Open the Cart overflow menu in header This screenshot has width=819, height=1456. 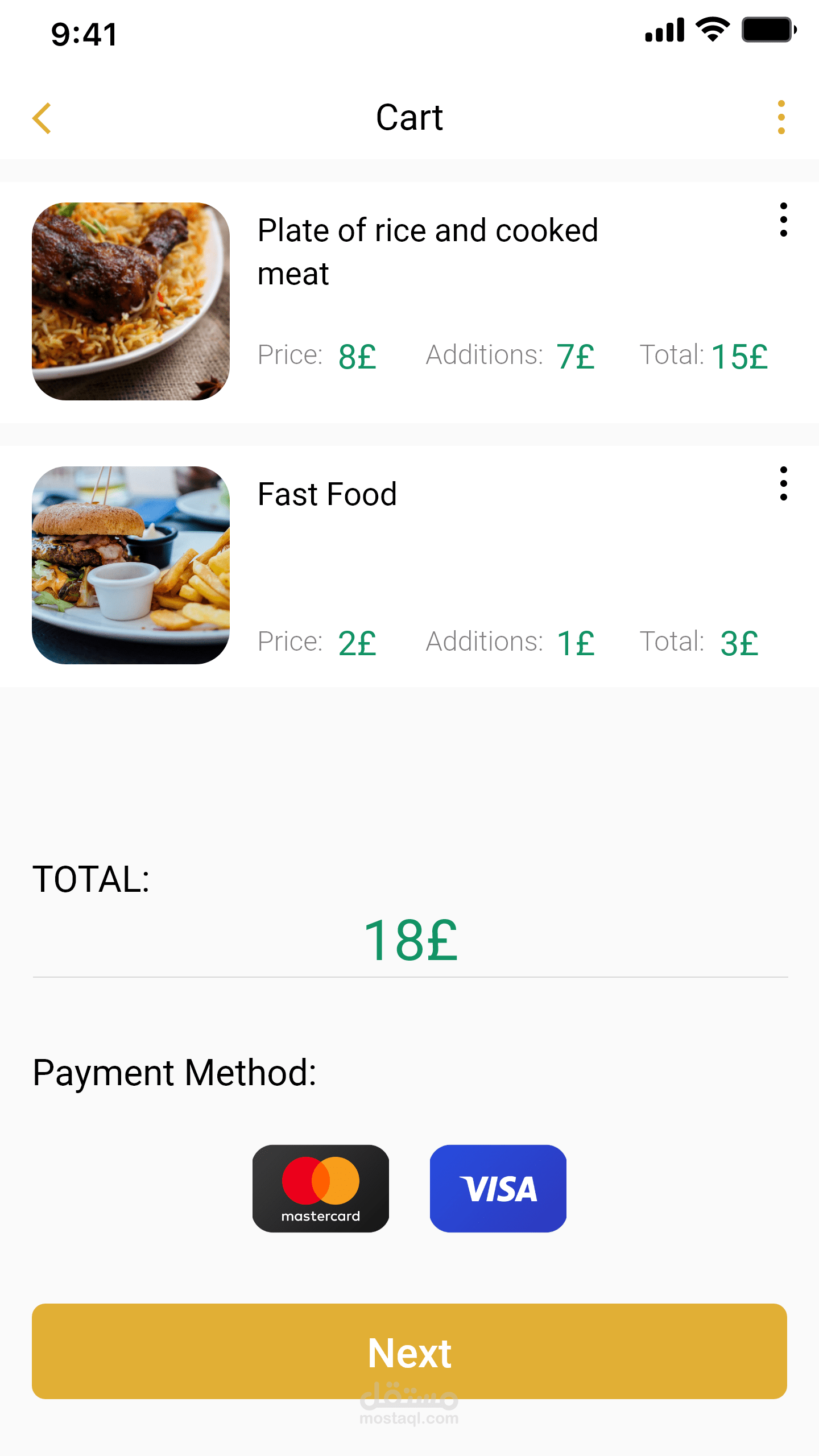pos(781,118)
